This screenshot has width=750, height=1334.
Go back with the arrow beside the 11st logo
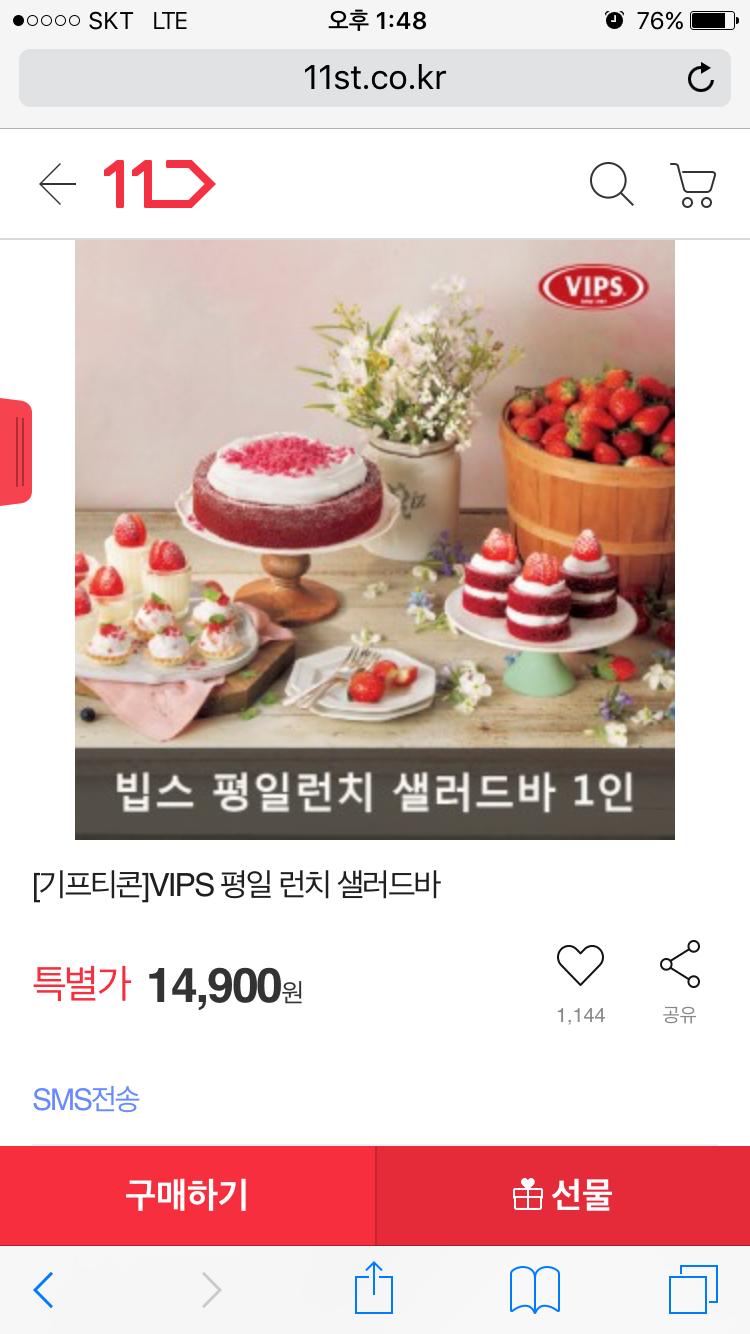pyautogui.click(x=57, y=184)
